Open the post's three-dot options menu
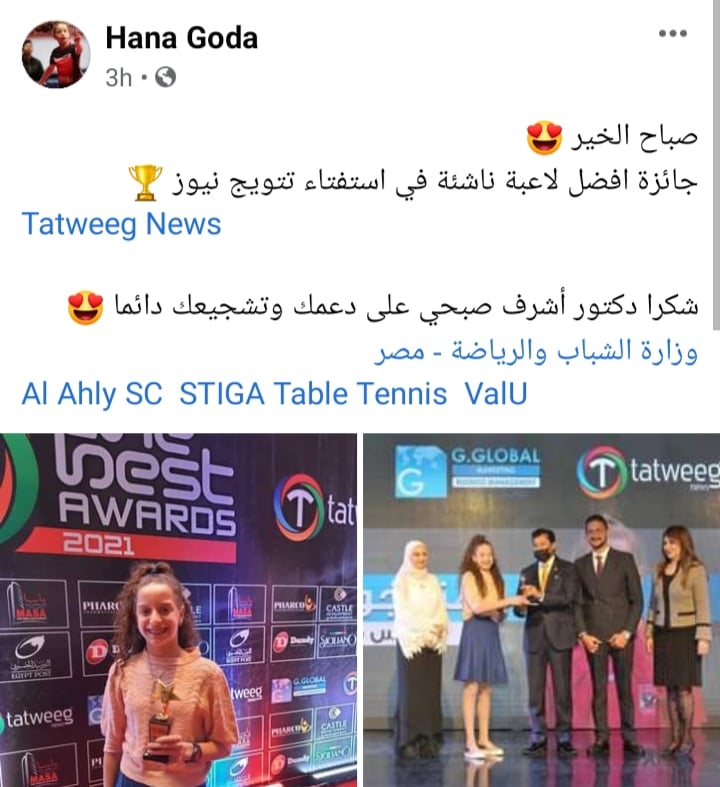The image size is (720, 787). pos(672,33)
